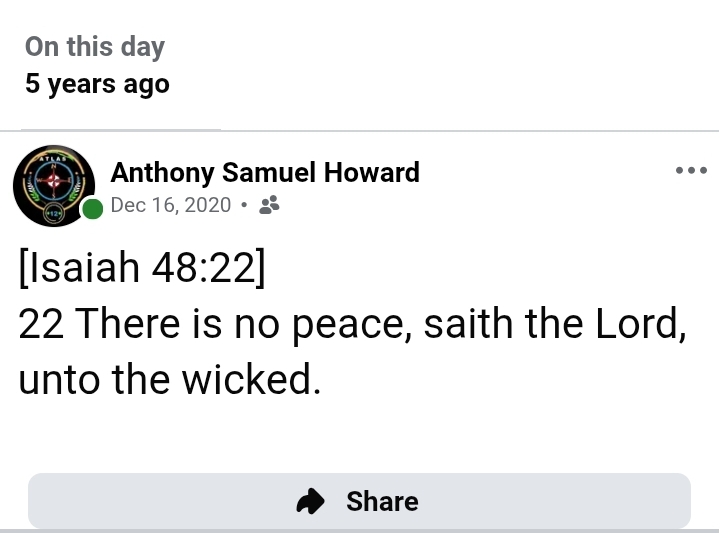Image resolution: width=720 pixels, height=533 pixels.
Task: Share this Isaiah 48:22 memory
Action: (x=359, y=501)
